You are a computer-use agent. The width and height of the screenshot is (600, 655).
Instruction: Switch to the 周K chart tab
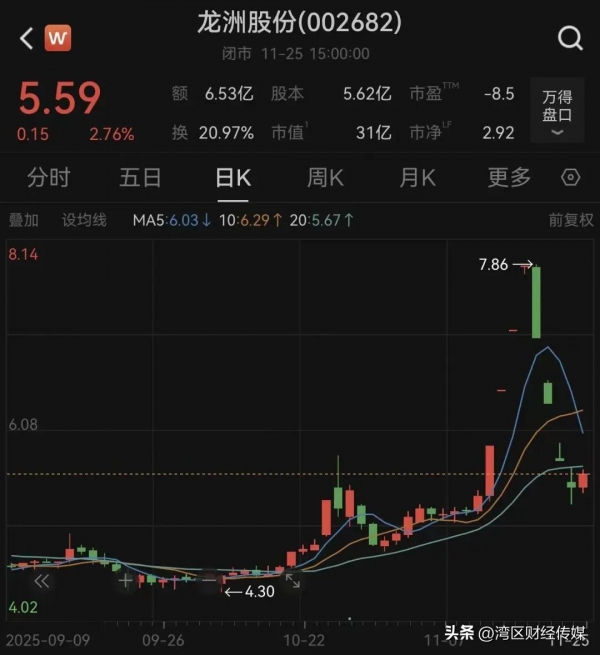pyautogui.click(x=325, y=178)
